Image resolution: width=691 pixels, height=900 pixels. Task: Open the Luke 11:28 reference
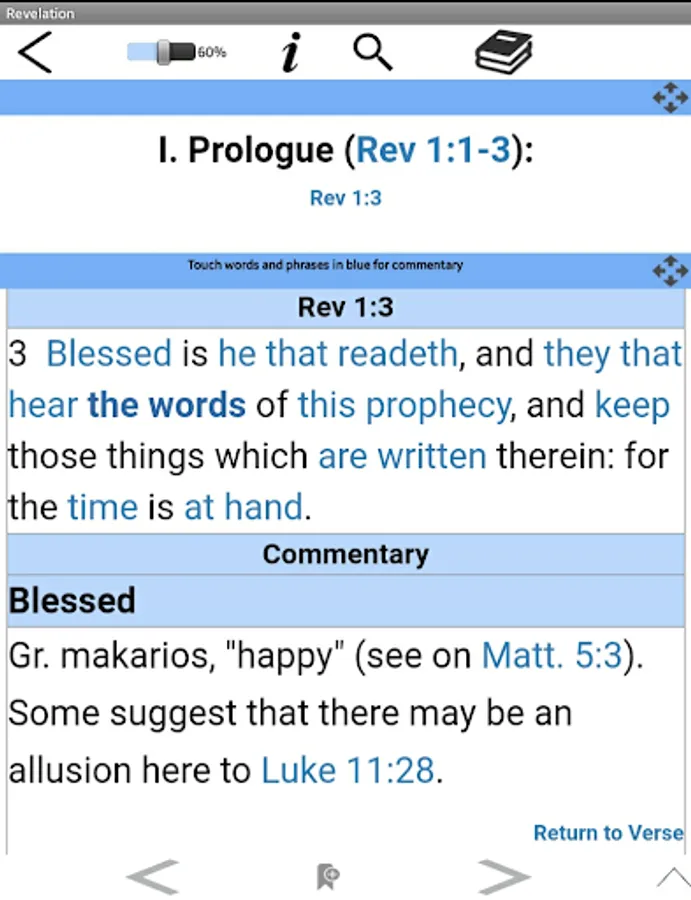(348, 771)
